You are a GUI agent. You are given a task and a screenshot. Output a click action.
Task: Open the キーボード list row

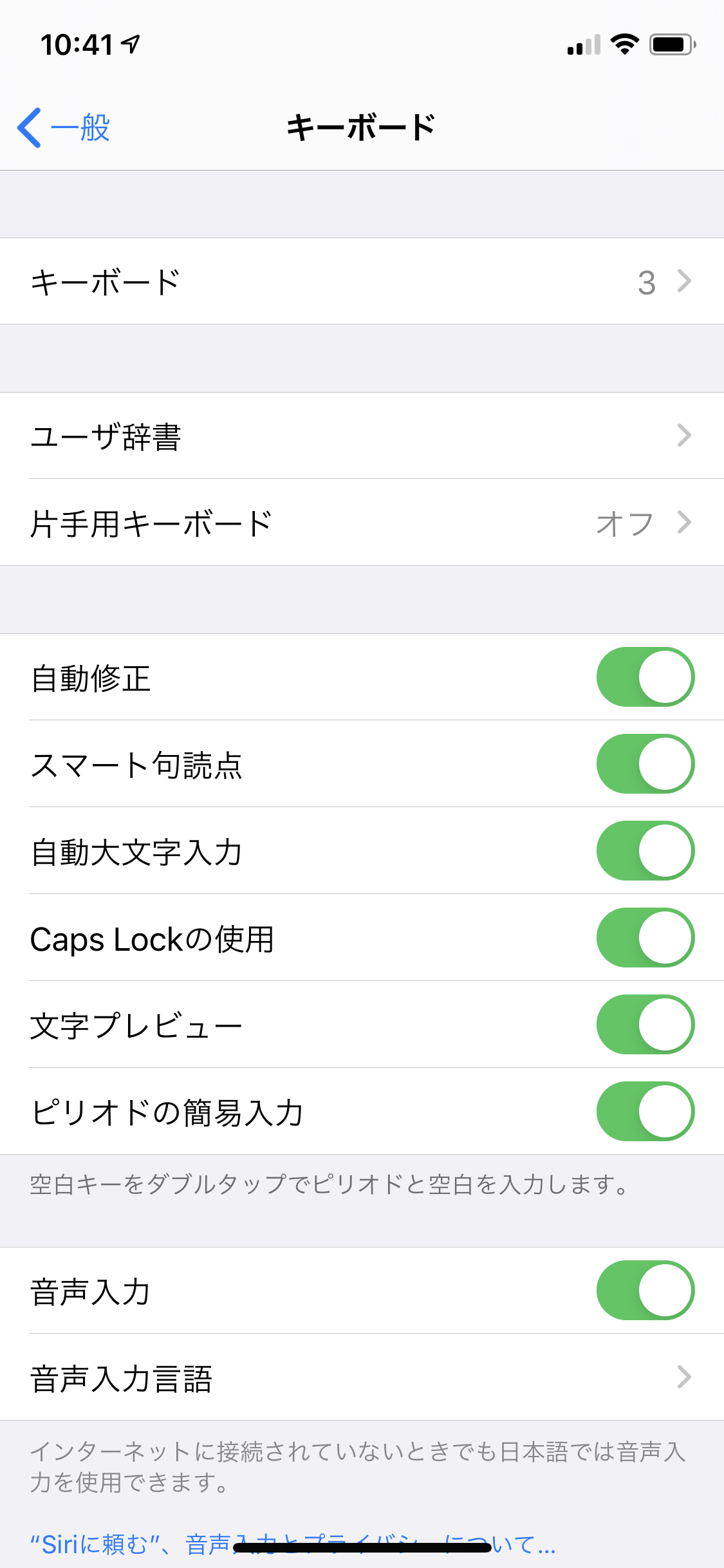click(362, 281)
